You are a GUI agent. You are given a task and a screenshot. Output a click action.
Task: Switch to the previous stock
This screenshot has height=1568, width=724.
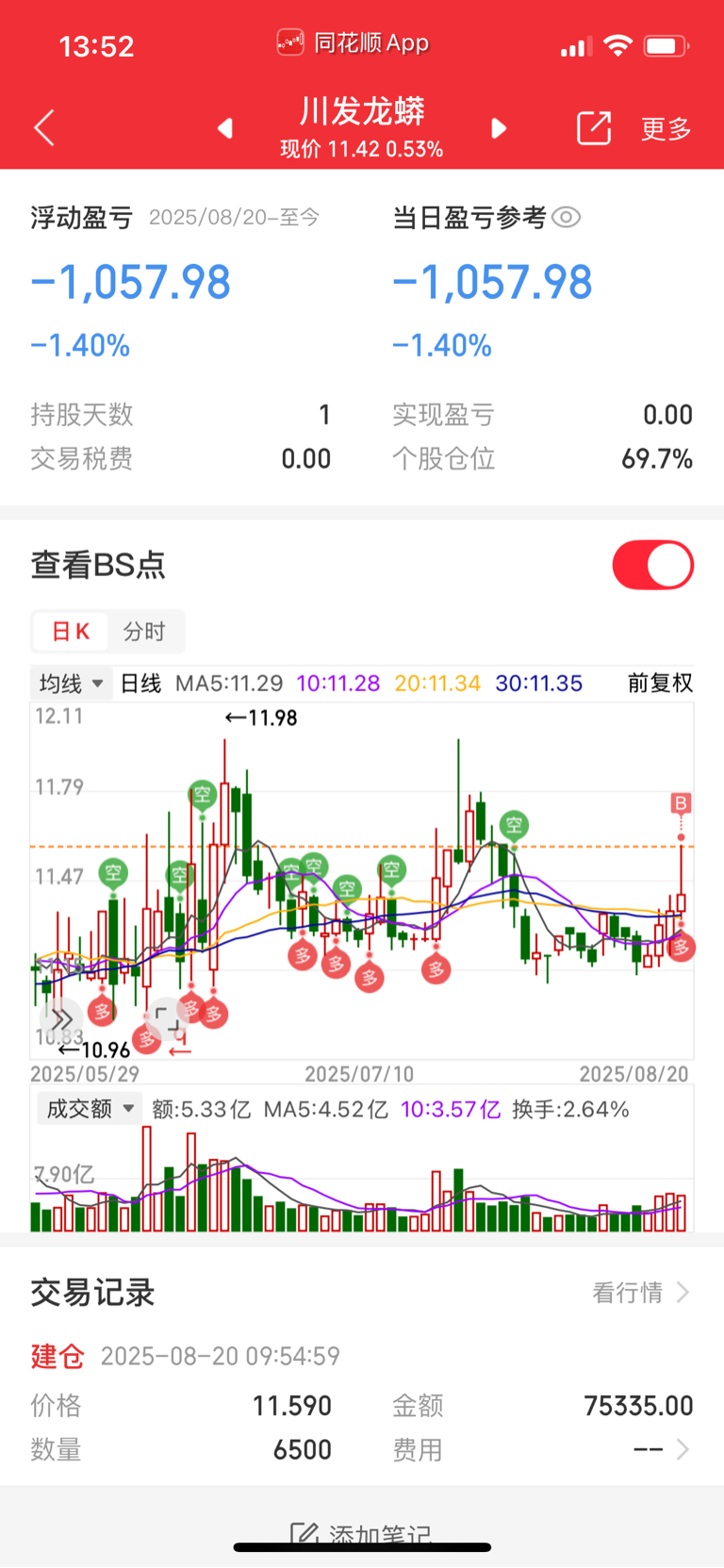pyautogui.click(x=224, y=127)
